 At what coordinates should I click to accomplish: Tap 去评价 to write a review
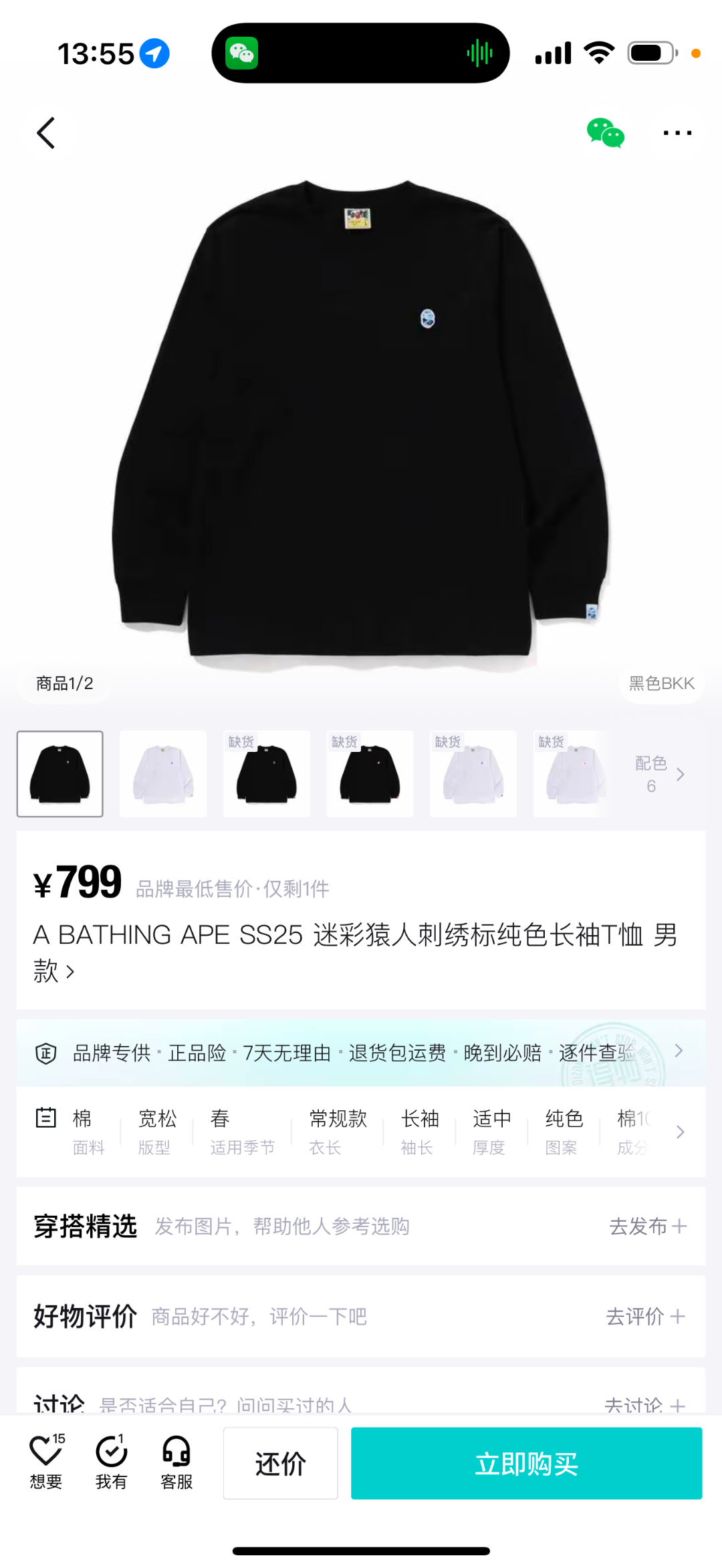click(645, 1316)
